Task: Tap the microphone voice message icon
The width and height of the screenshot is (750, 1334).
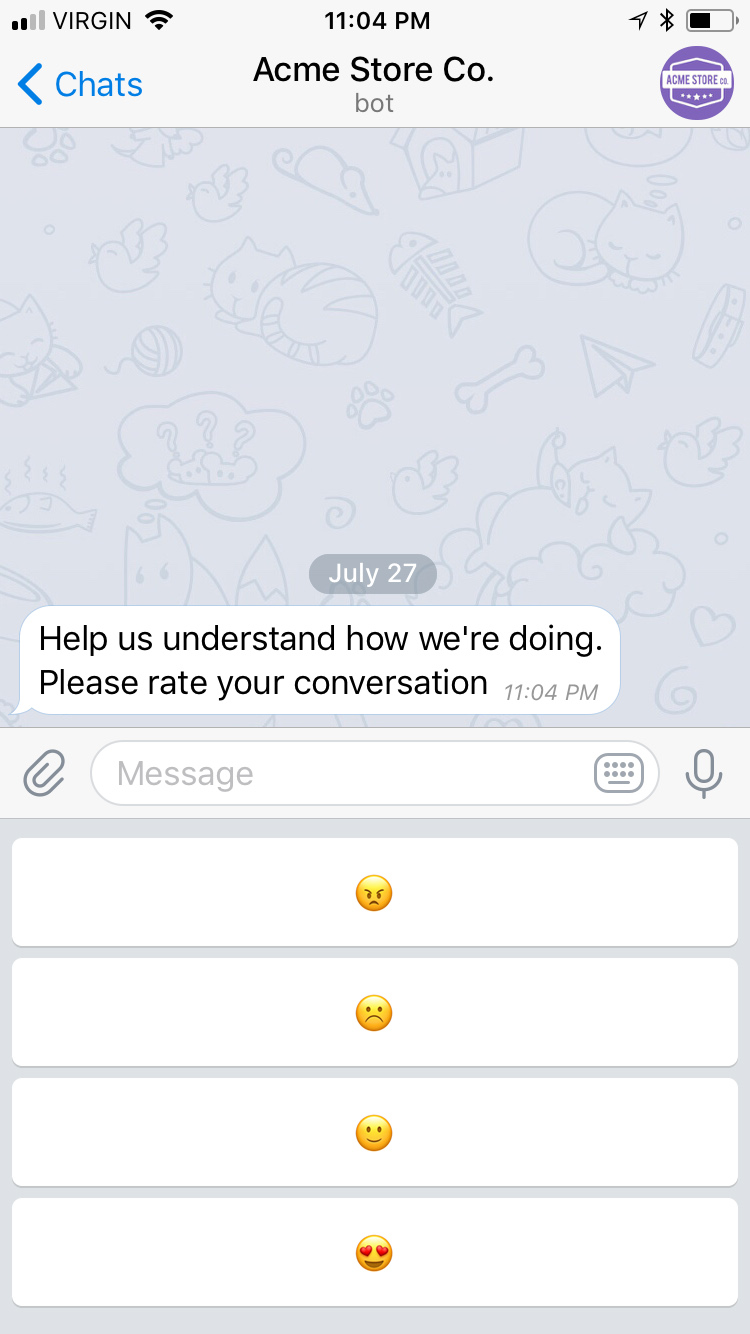Action: pyautogui.click(x=703, y=773)
